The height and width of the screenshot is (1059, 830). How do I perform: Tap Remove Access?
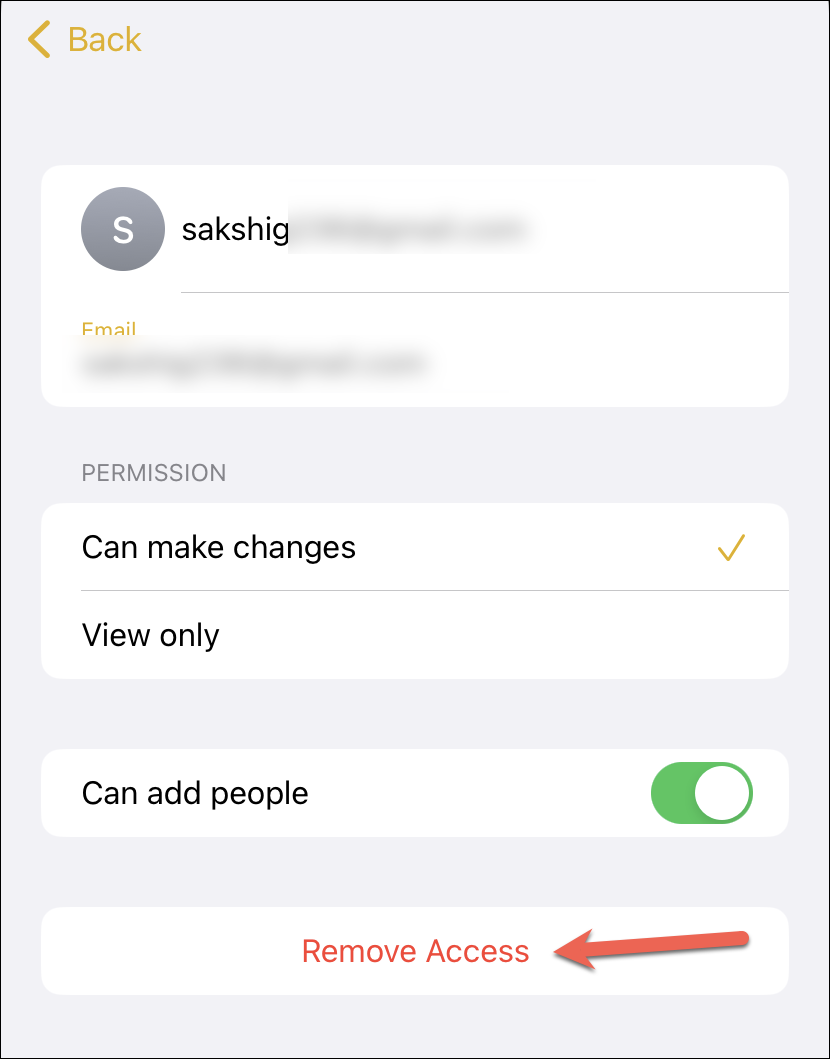click(415, 951)
